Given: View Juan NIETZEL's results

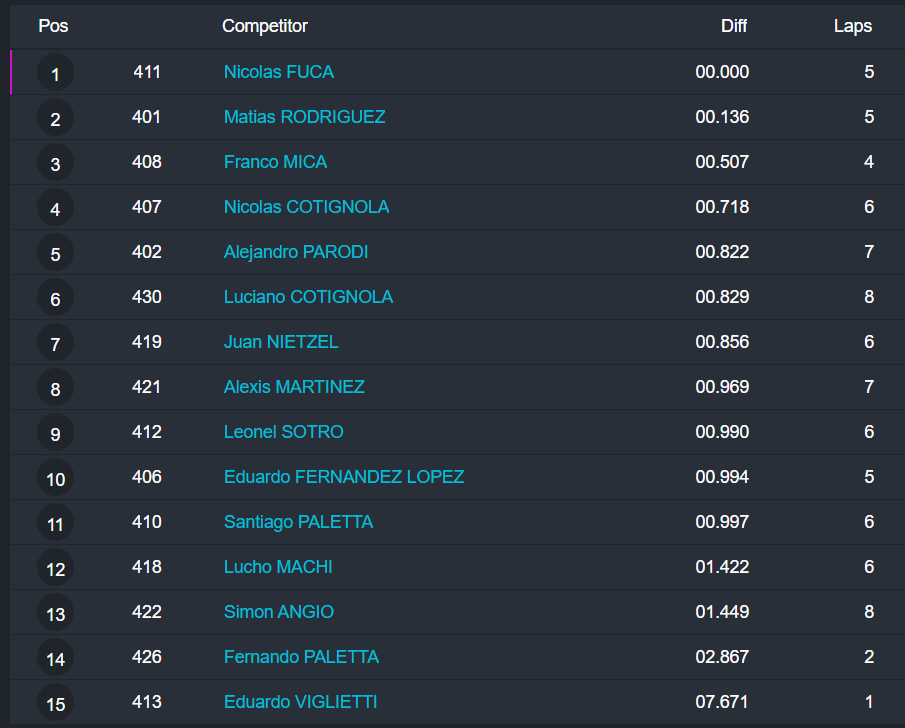Looking at the screenshot, I should pos(281,342).
